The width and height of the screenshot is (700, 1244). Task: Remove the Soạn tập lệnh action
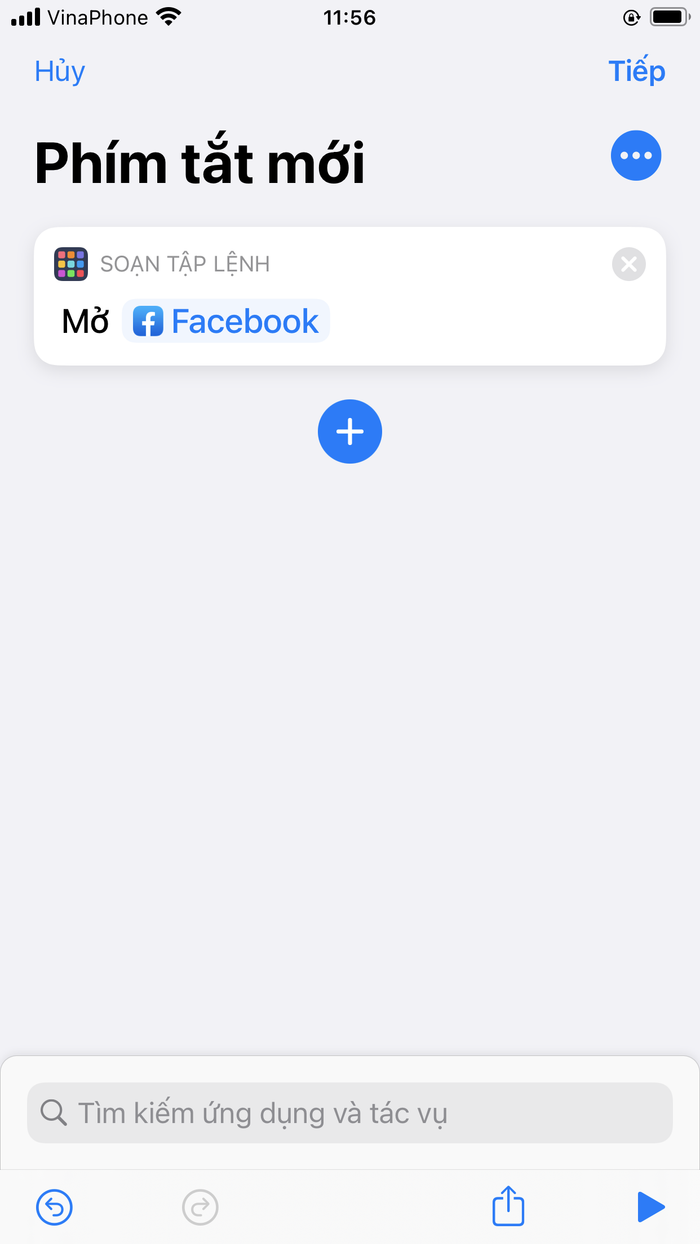point(628,264)
